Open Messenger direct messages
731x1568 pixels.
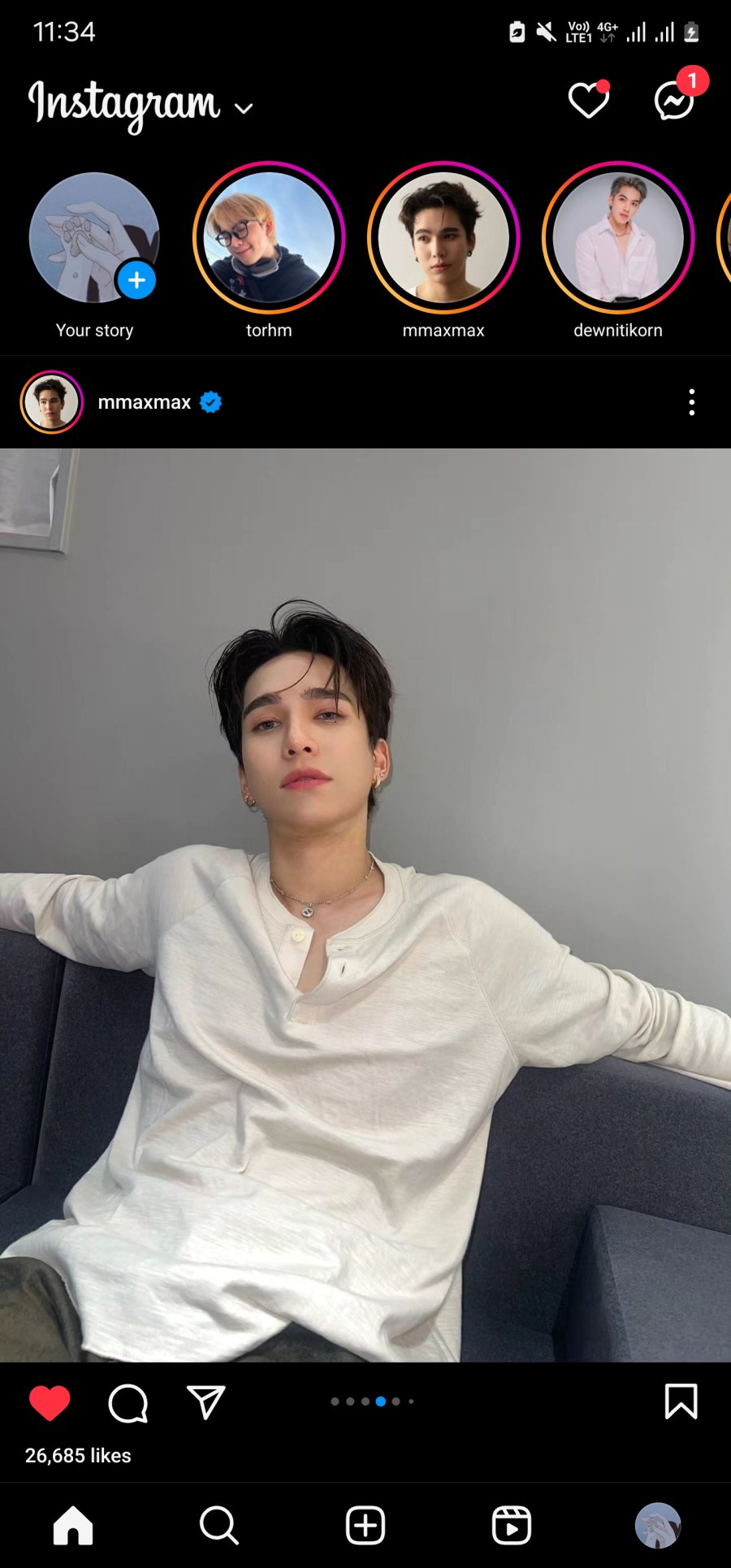[675, 101]
